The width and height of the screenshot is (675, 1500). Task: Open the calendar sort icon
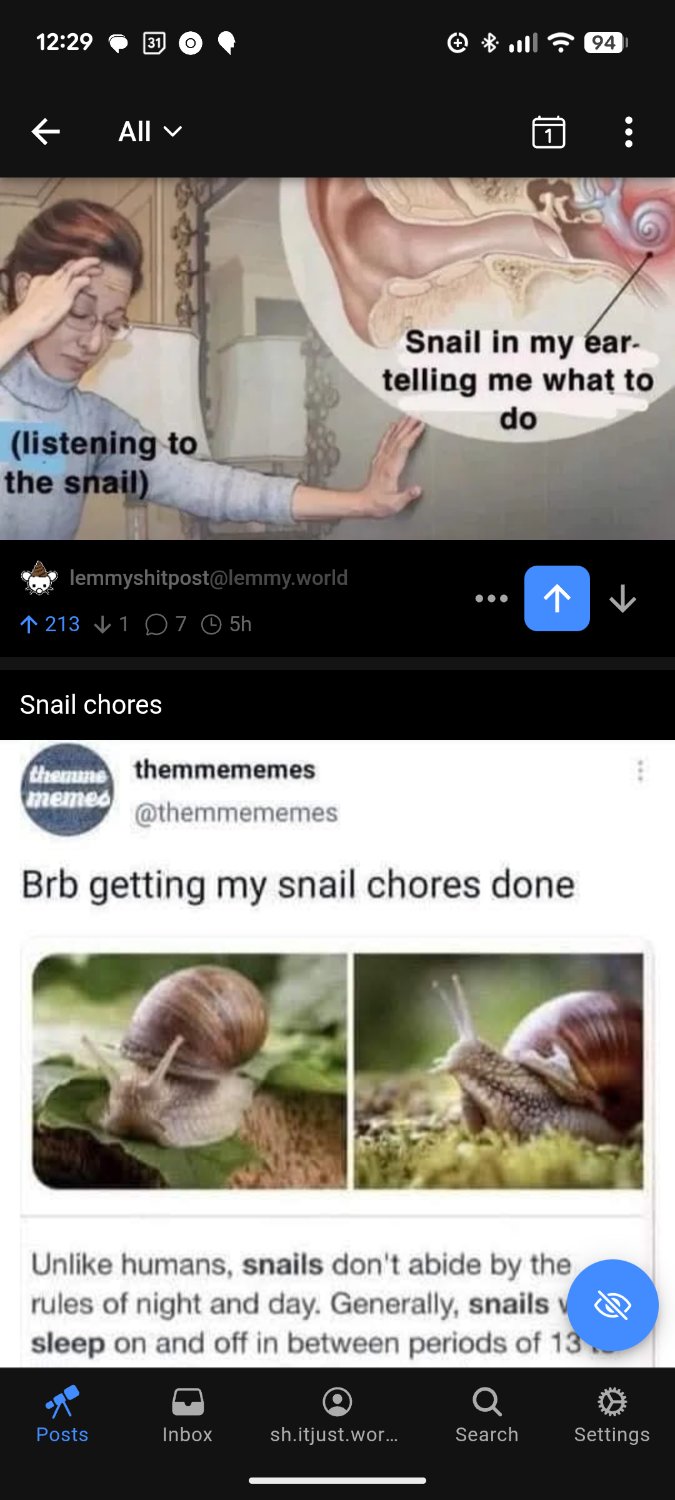click(x=548, y=132)
